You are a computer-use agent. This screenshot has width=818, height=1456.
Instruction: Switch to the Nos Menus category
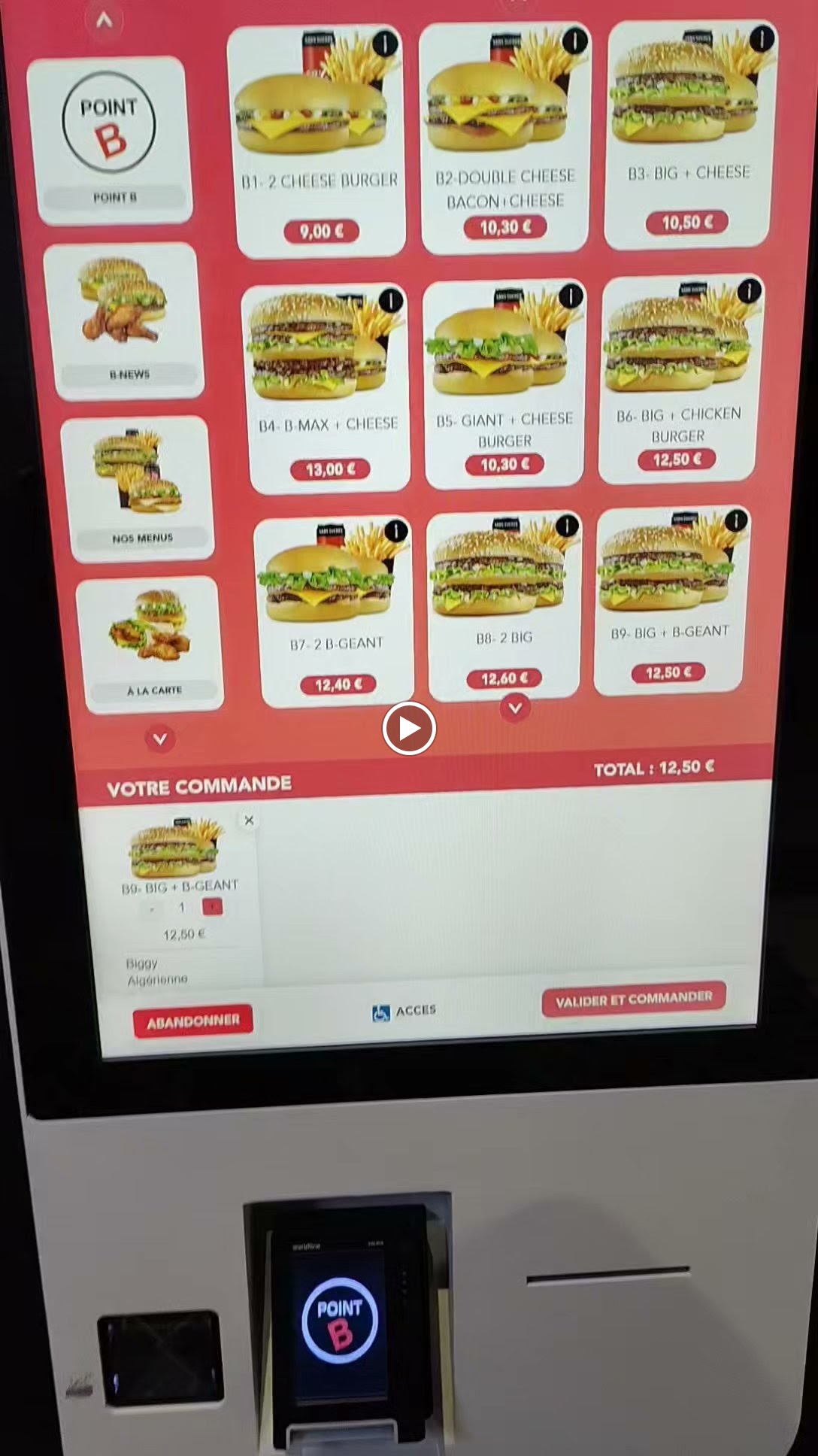(137, 489)
